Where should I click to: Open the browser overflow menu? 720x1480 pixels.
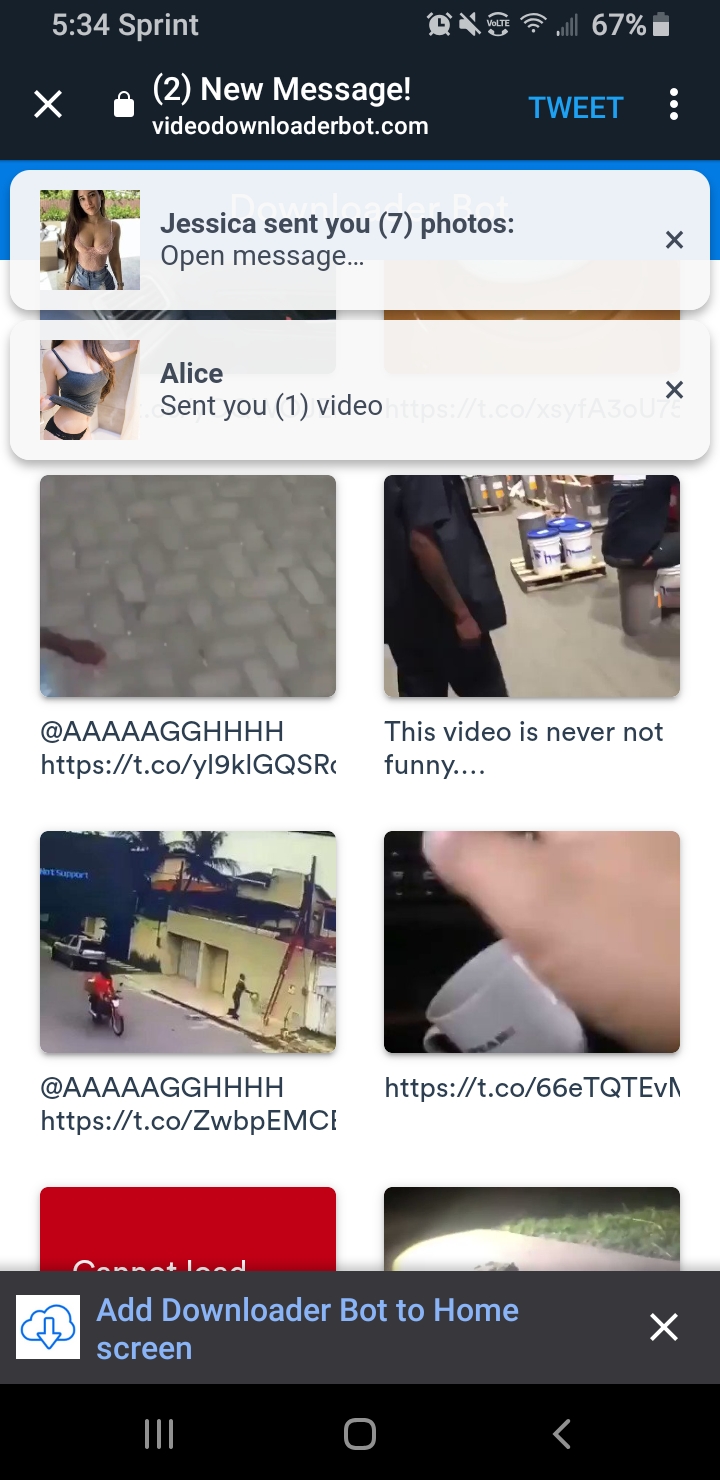tap(674, 104)
